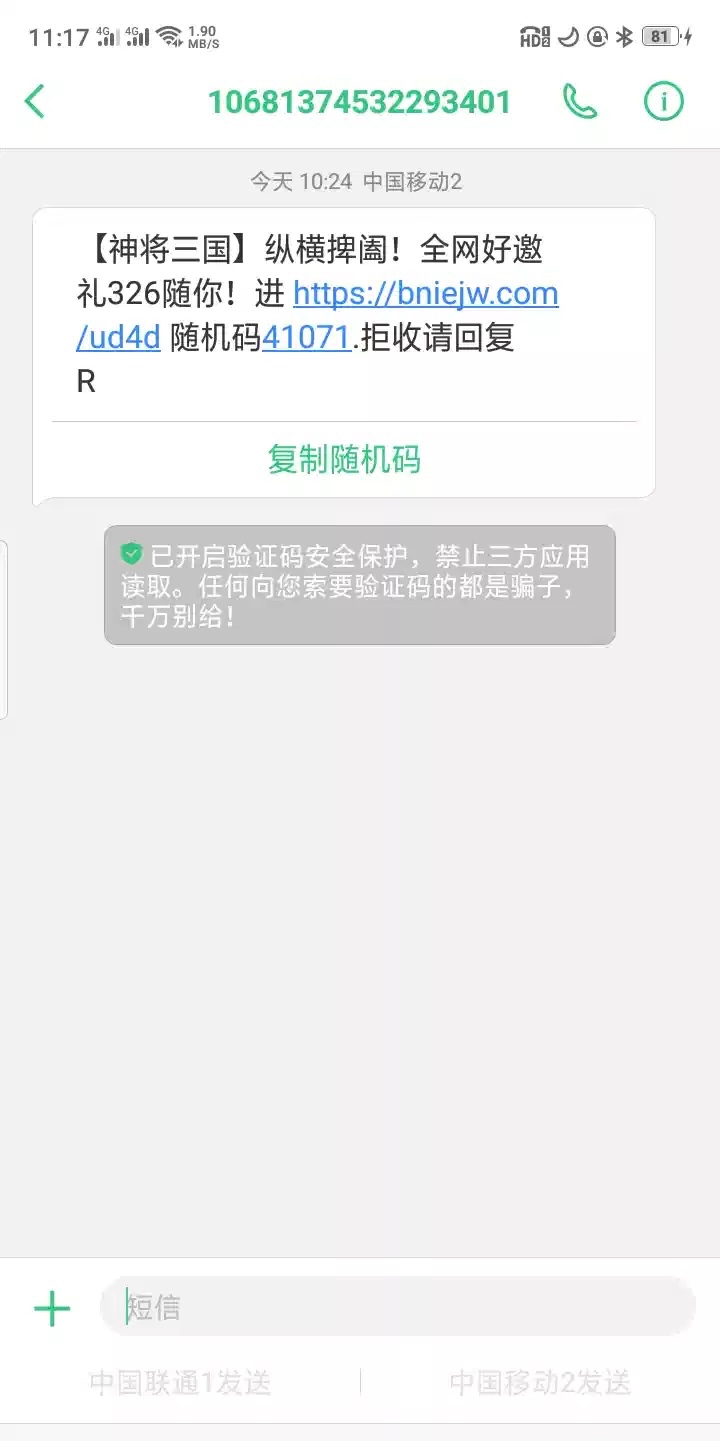
Task: Call the sender via phone icon
Action: click(580, 102)
